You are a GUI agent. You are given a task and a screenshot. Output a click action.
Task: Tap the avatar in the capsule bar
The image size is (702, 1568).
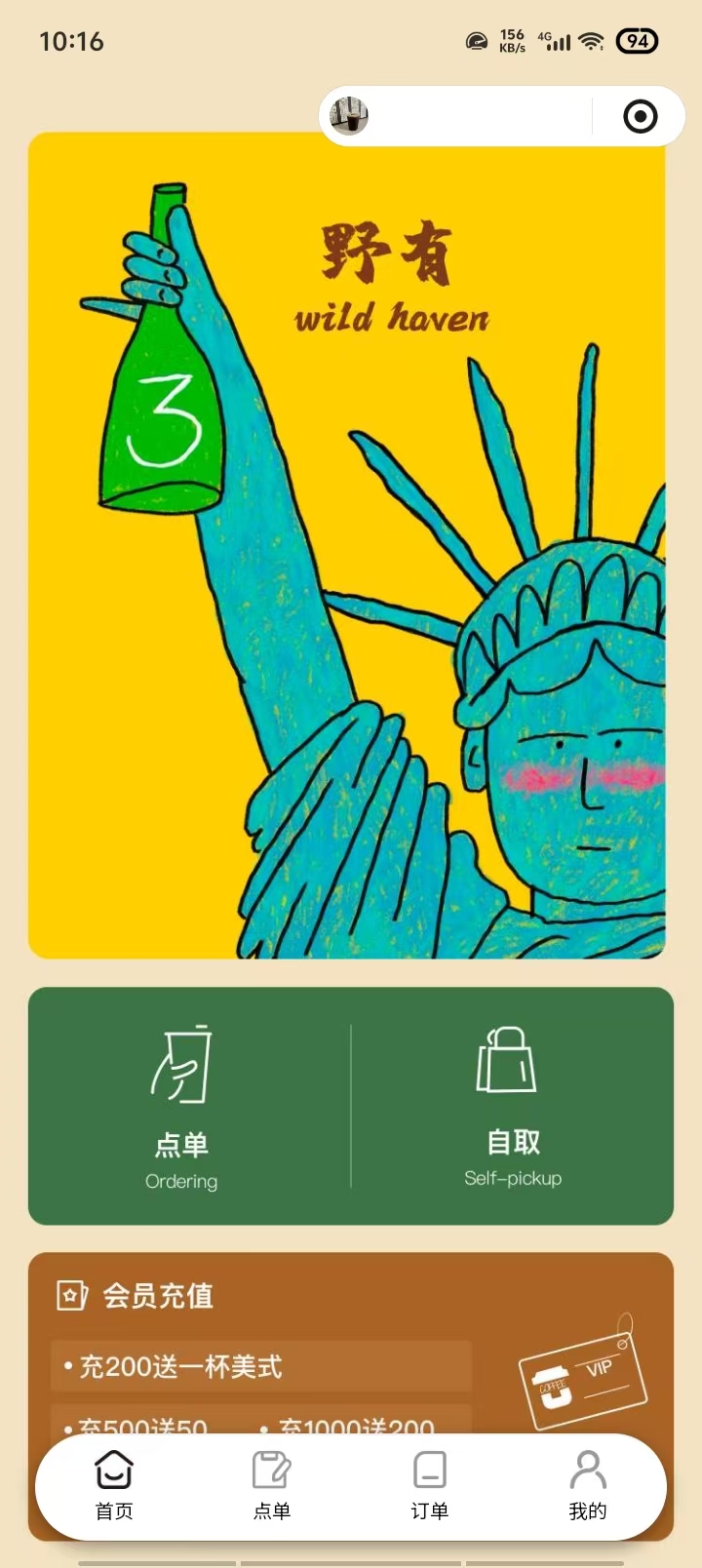tap(350, 116)
